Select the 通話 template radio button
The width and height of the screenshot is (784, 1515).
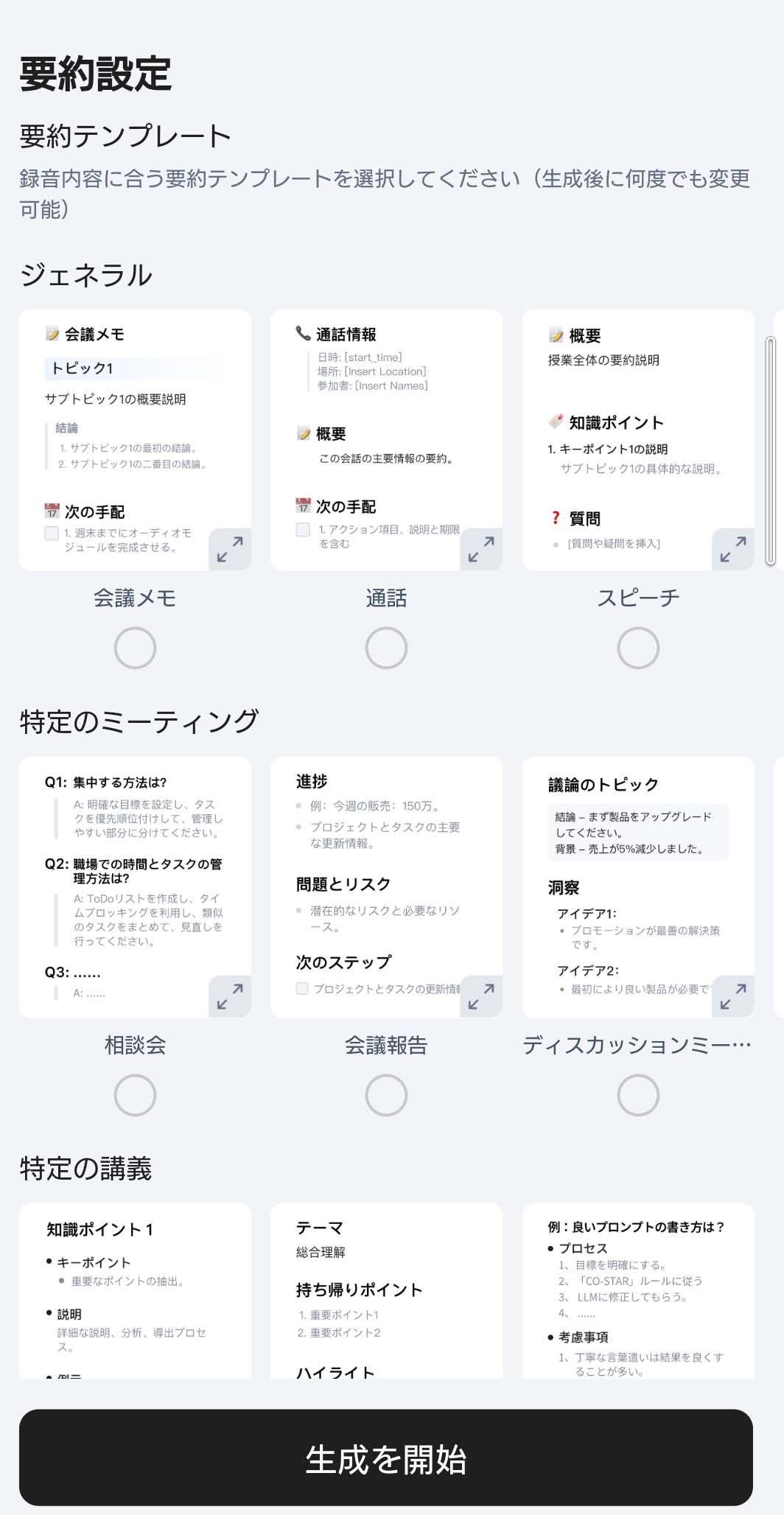click(x=386, y=648)
